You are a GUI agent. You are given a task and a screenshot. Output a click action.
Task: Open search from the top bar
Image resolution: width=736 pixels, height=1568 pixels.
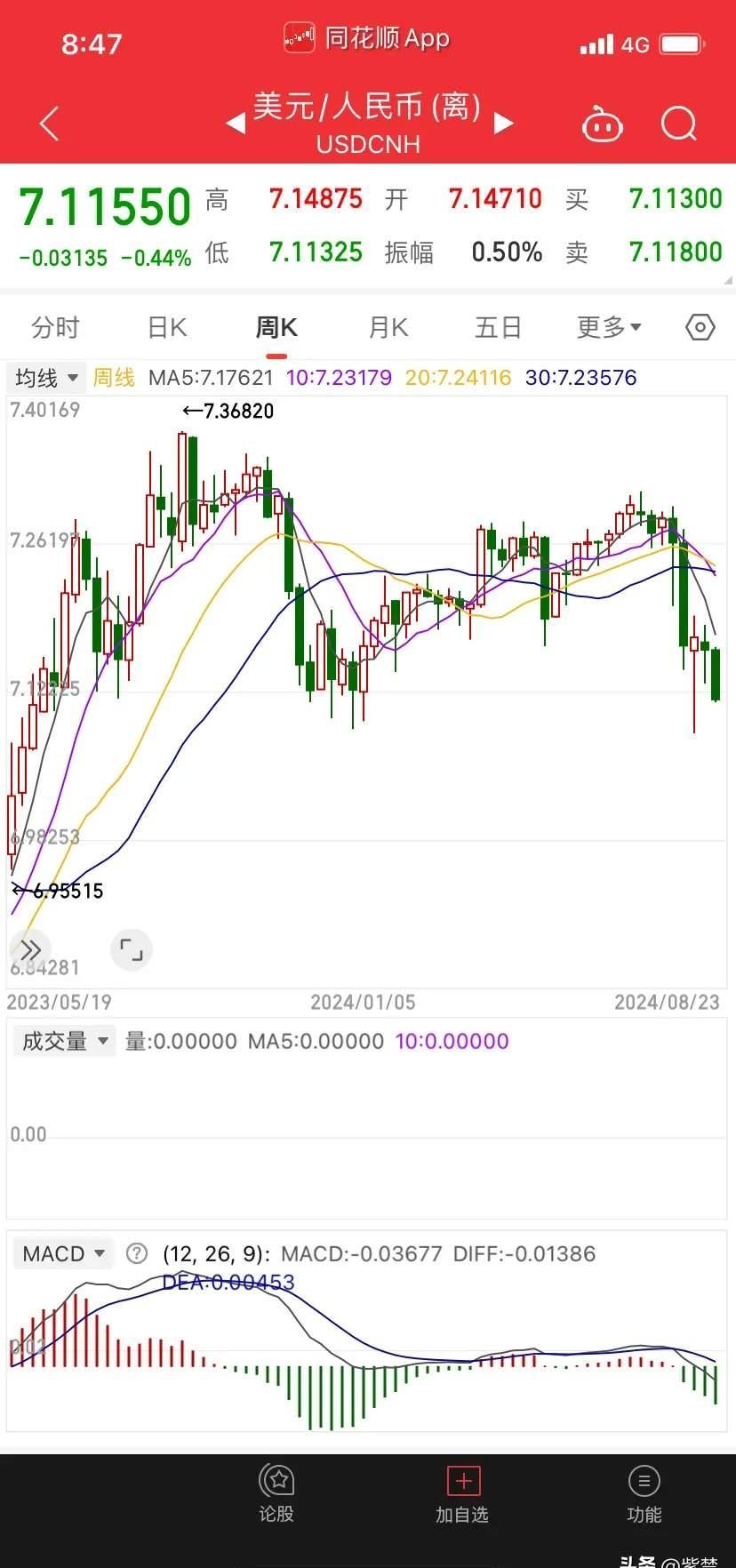pos(679,124)
